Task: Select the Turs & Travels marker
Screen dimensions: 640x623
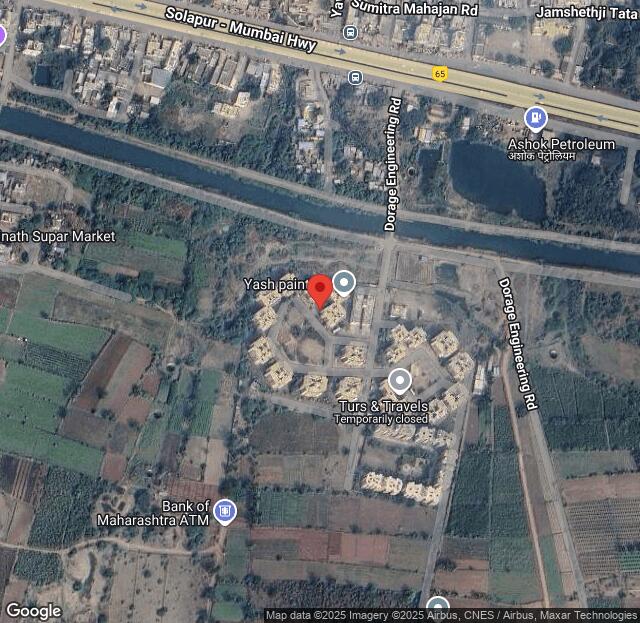Action: 400,381
